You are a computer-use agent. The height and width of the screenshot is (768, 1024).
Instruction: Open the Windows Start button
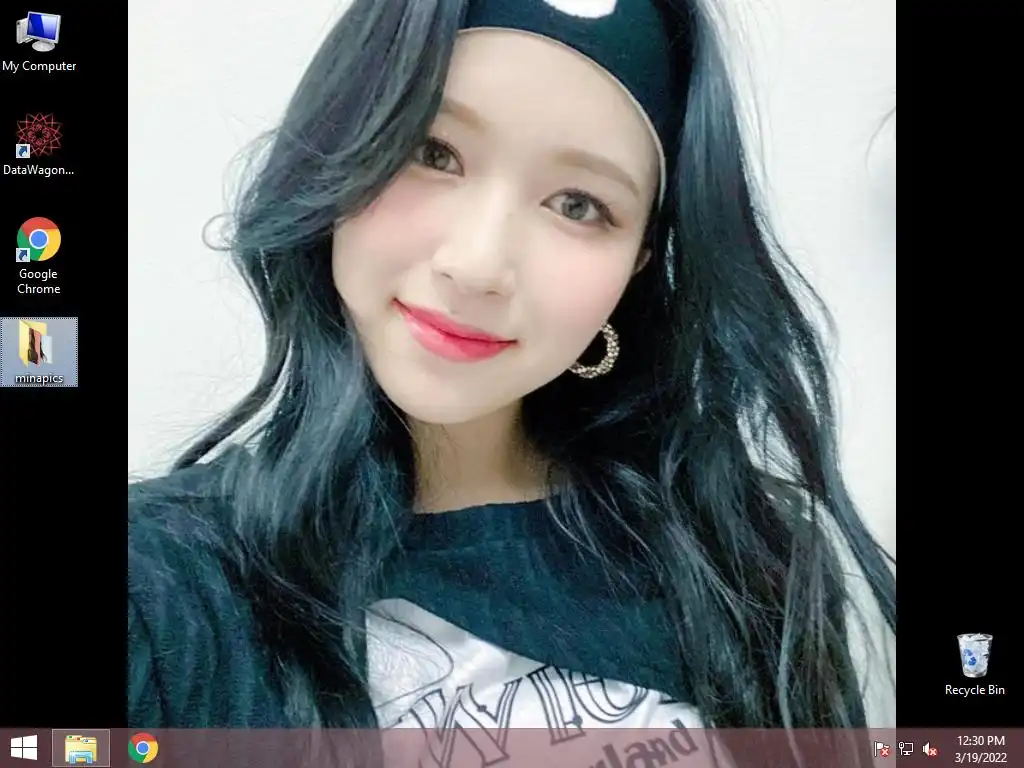pyautogui.click(x=24, y=748)
